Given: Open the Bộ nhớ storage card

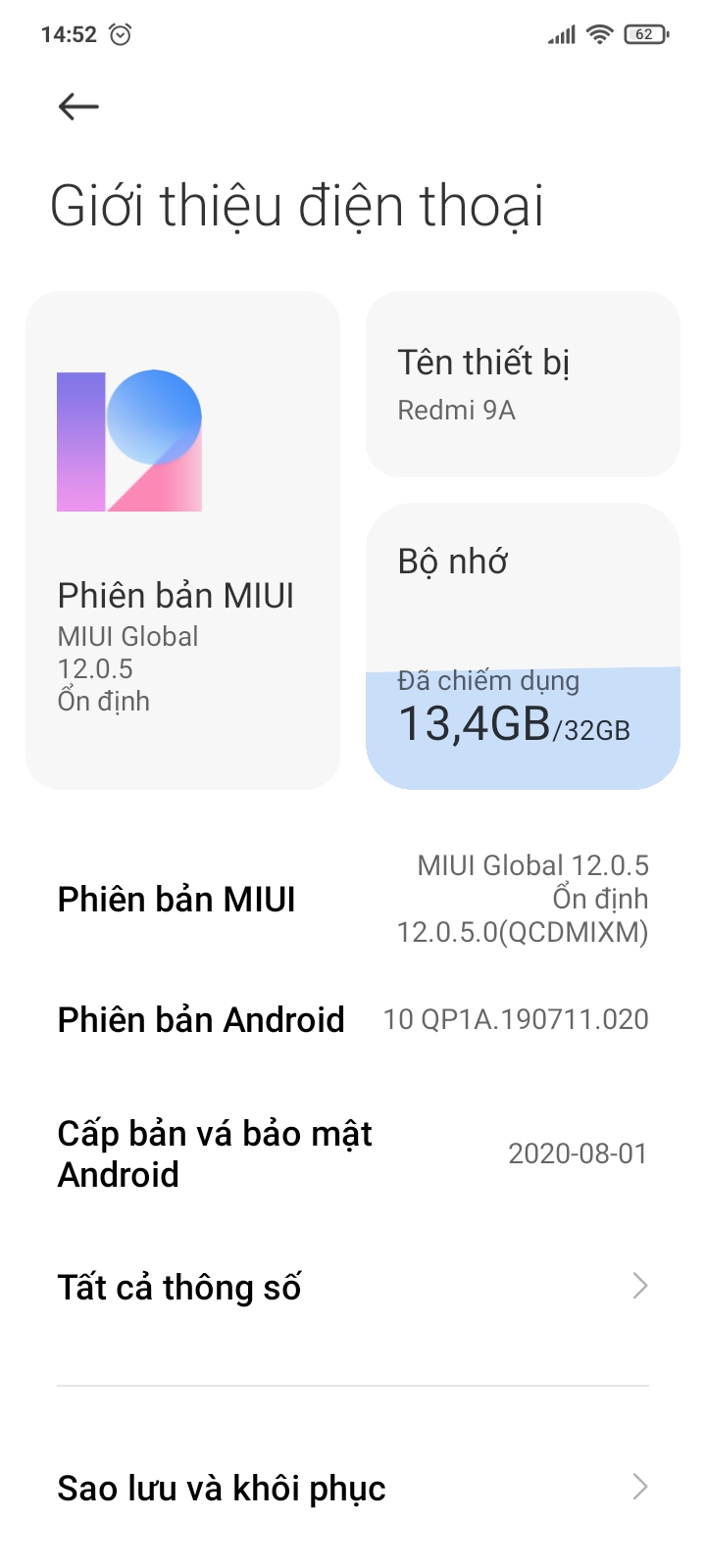Looking at the screenshot, I should click(x=523, y=646).
